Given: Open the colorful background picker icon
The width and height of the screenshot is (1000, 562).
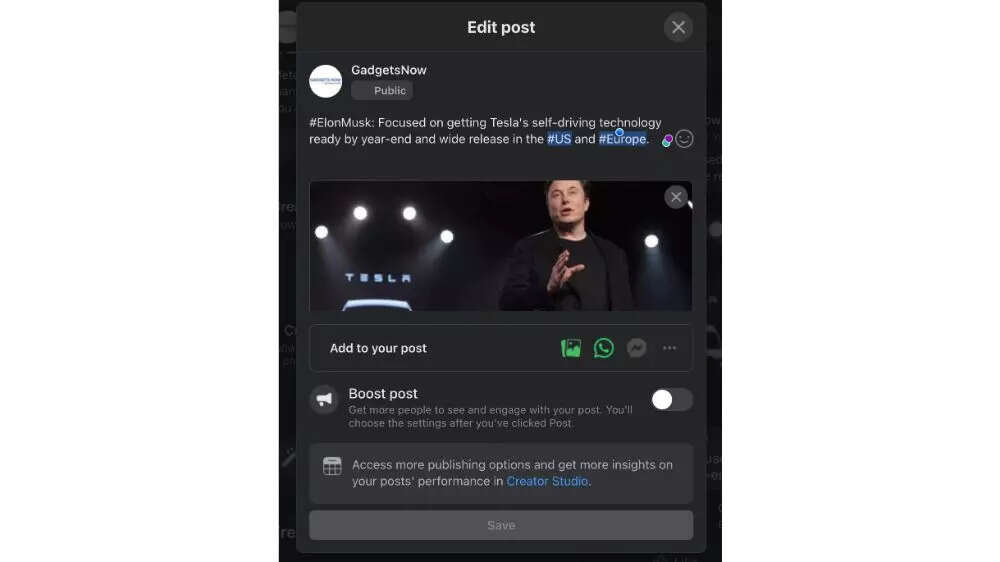Looking at the screenshot, I should click(667, 142).
